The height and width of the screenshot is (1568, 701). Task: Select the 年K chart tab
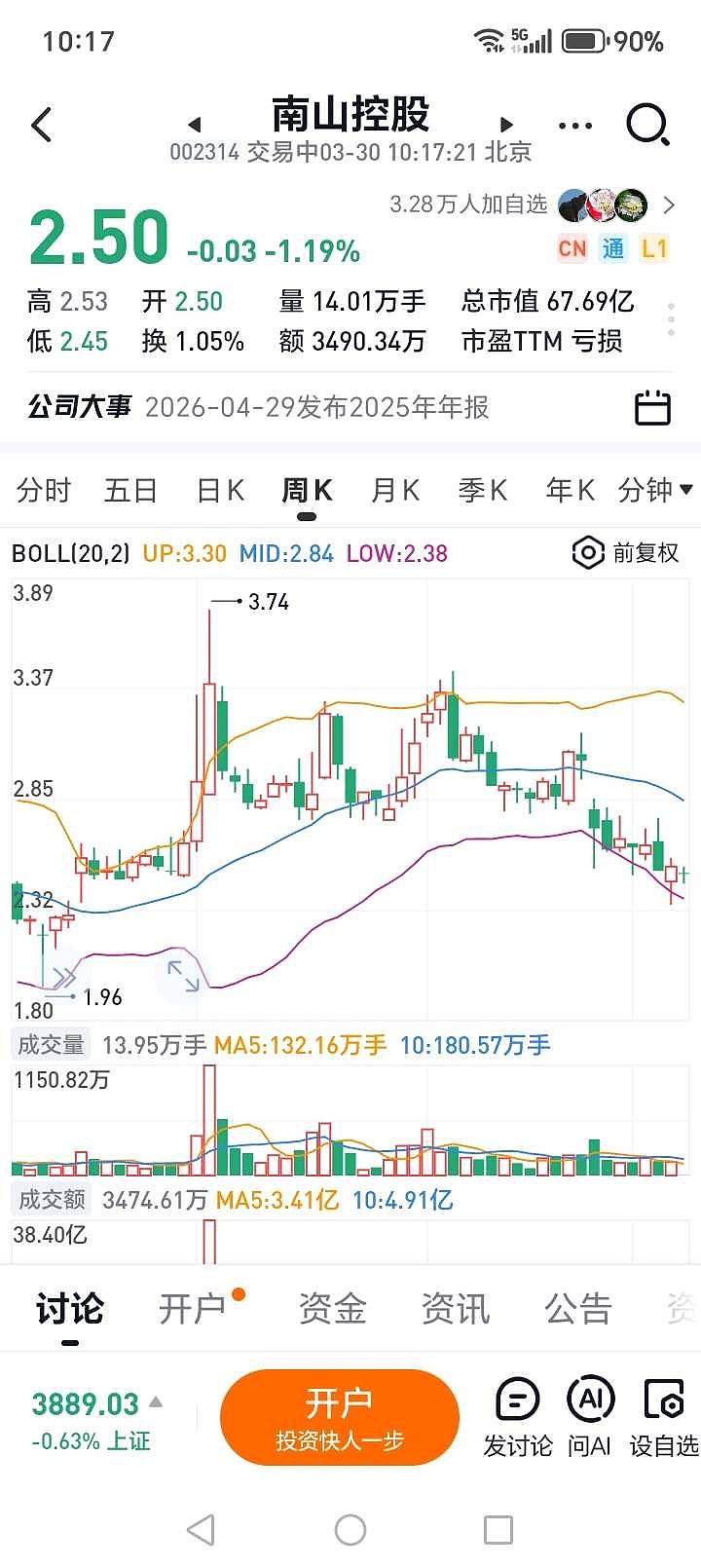point(570,490)
